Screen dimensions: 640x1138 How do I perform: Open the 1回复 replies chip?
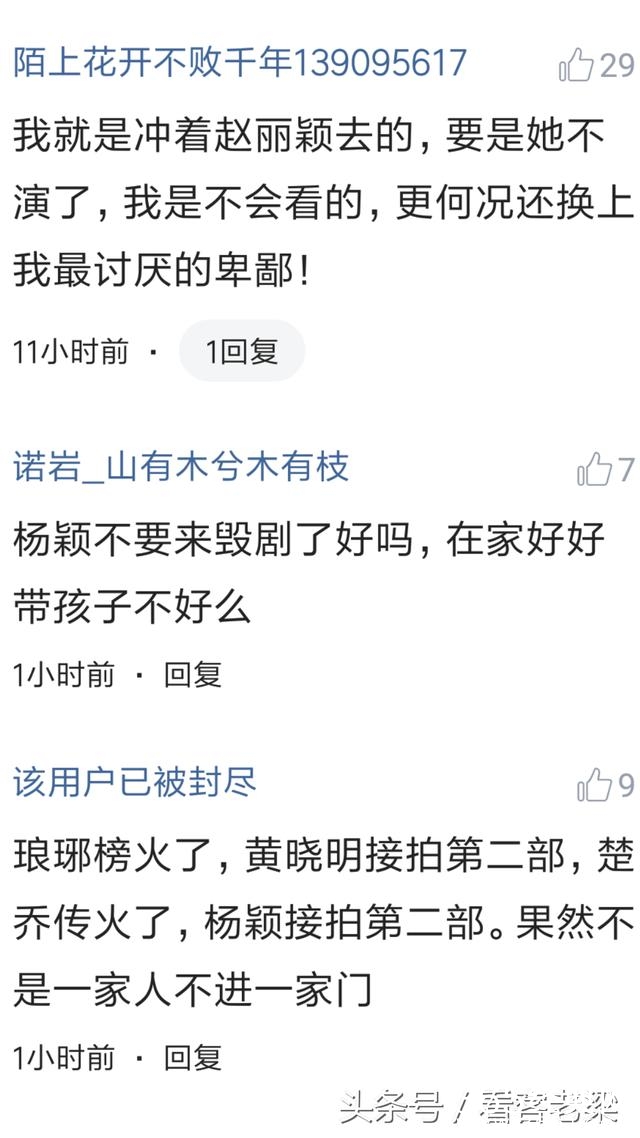(241, 351)
